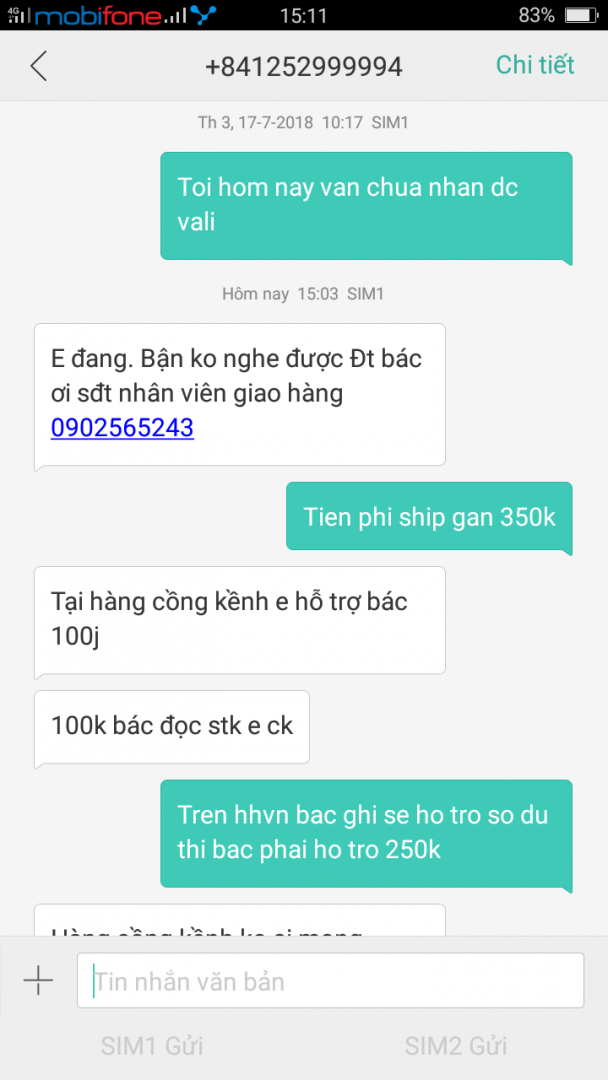Viewport: 608px width, 1080px height.
Task: Send message via SIM1 Gửi
Action: [x=152, y=1046]
